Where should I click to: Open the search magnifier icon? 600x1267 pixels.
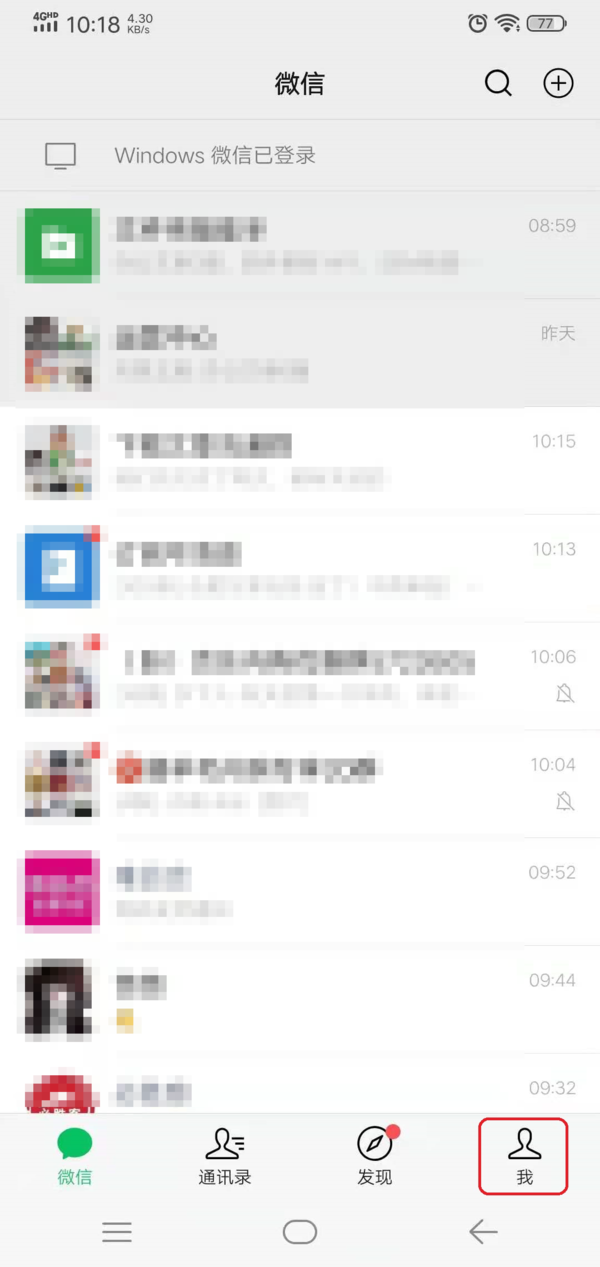click(x=498, y=83)
